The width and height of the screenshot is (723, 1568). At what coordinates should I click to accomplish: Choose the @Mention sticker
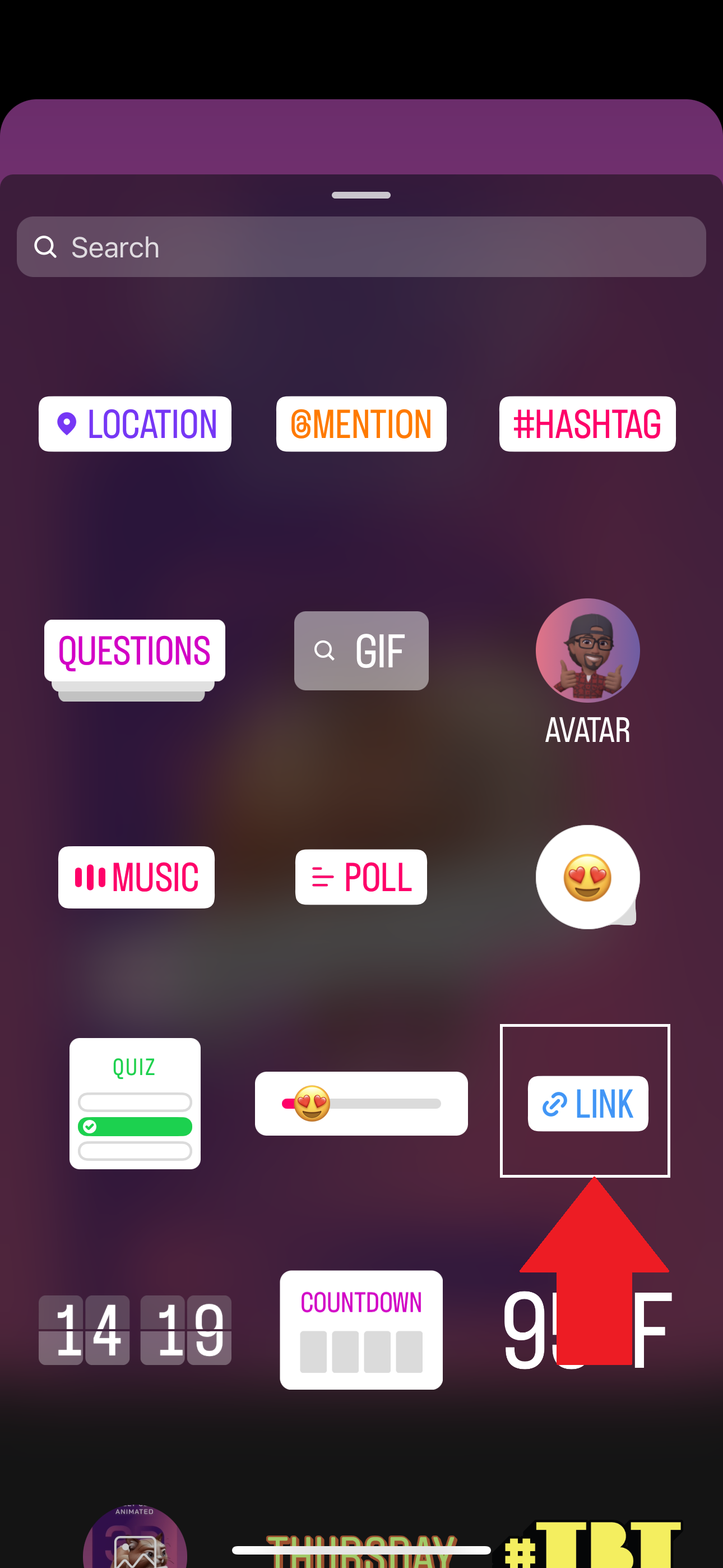[x=361, y=425]
